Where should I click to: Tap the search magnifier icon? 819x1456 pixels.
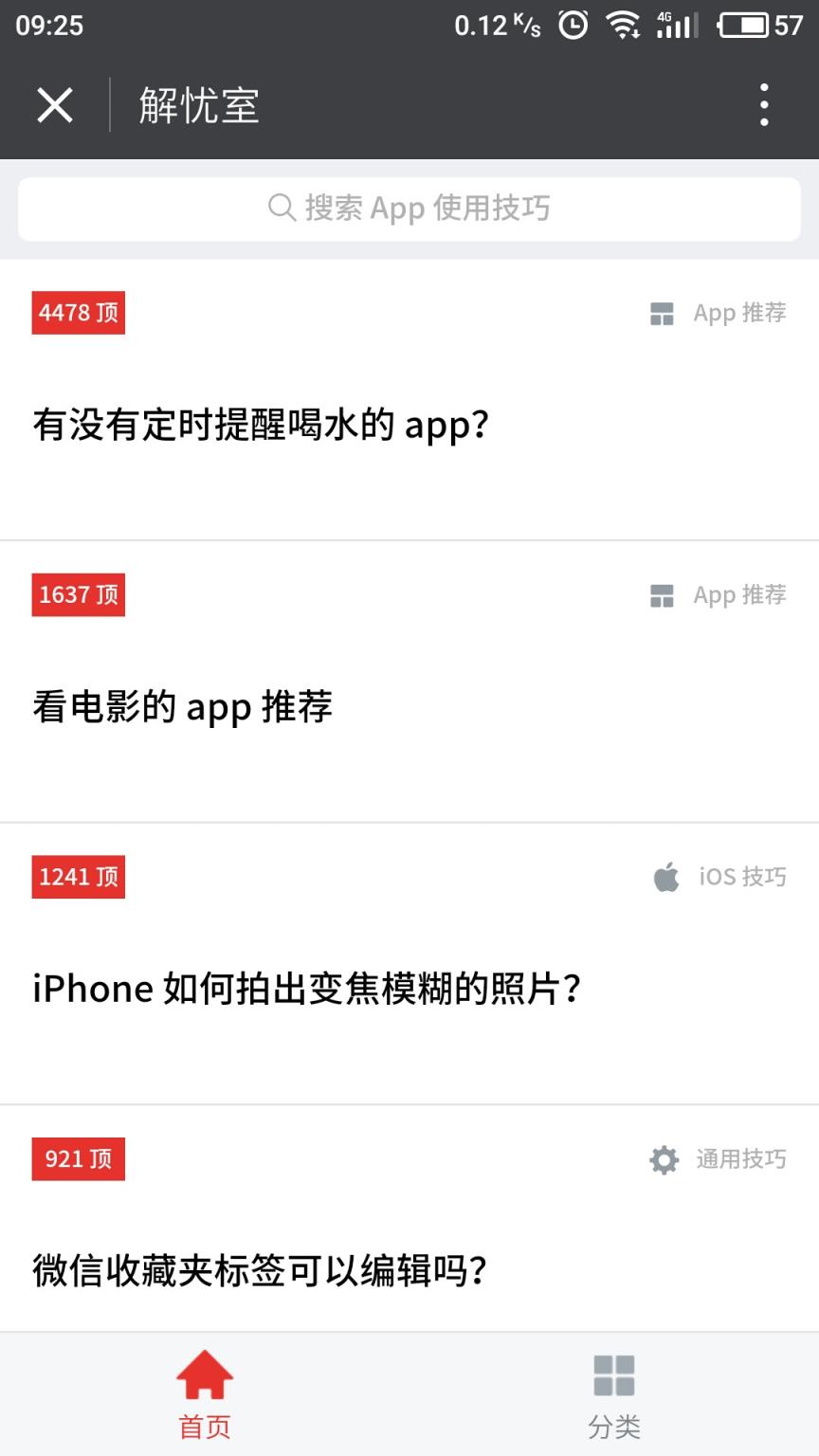(x=281, y=208)
